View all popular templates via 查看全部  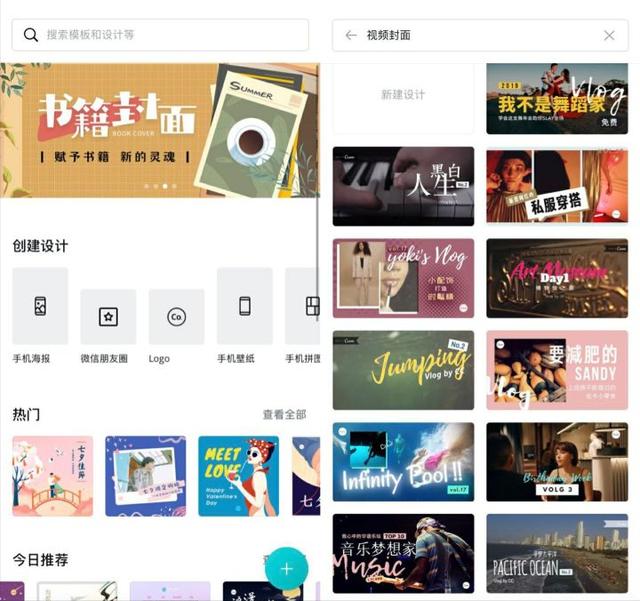[x=284, y=414]
